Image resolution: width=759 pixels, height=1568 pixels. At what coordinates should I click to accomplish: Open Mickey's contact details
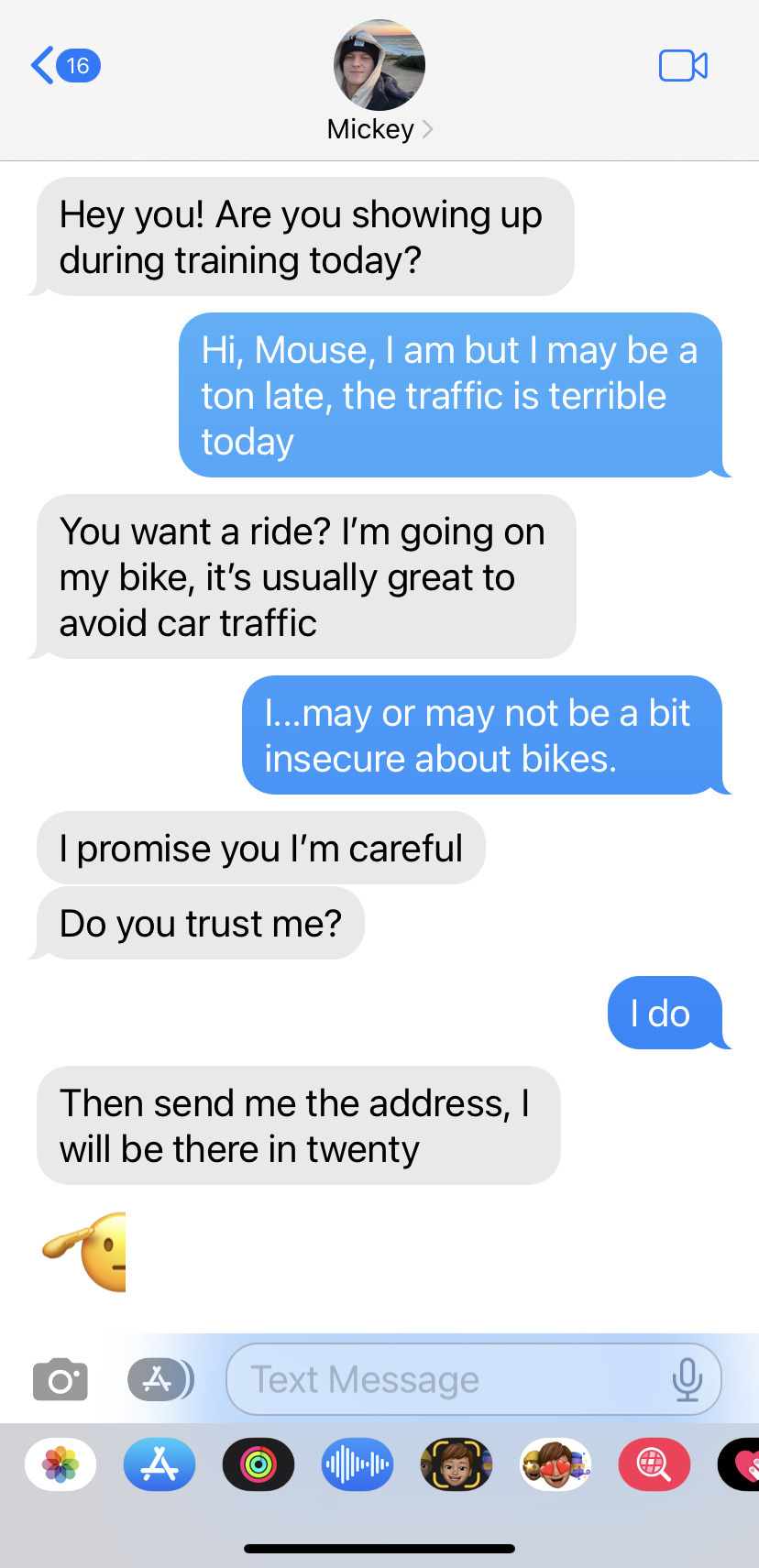click(379, 129)
